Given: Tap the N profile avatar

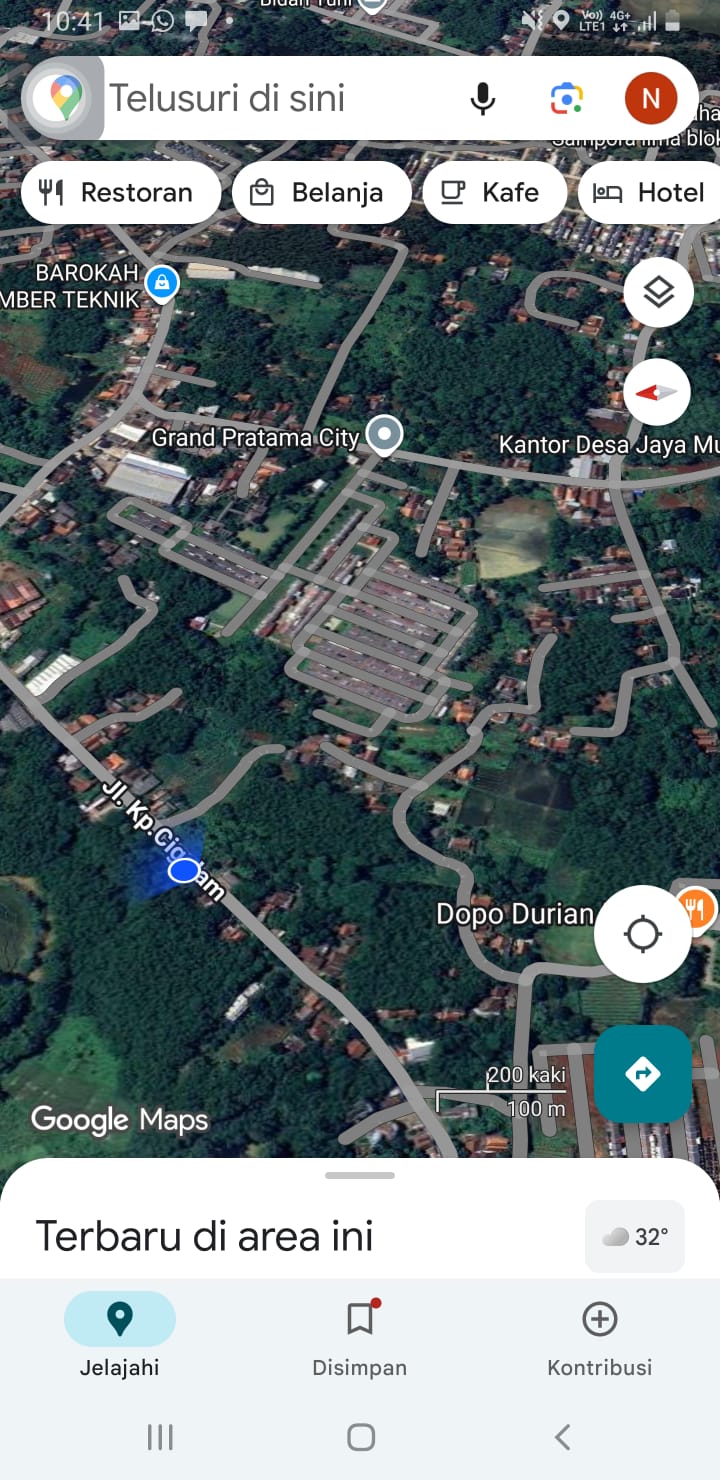Looking at the screenshot, I should (x=651, y=98).
